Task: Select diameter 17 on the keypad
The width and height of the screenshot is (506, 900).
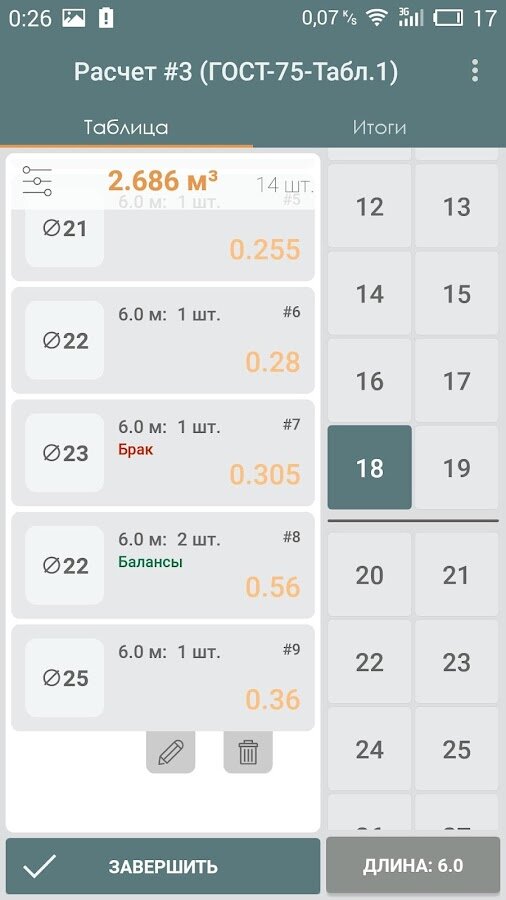Action: click(457, 381)
